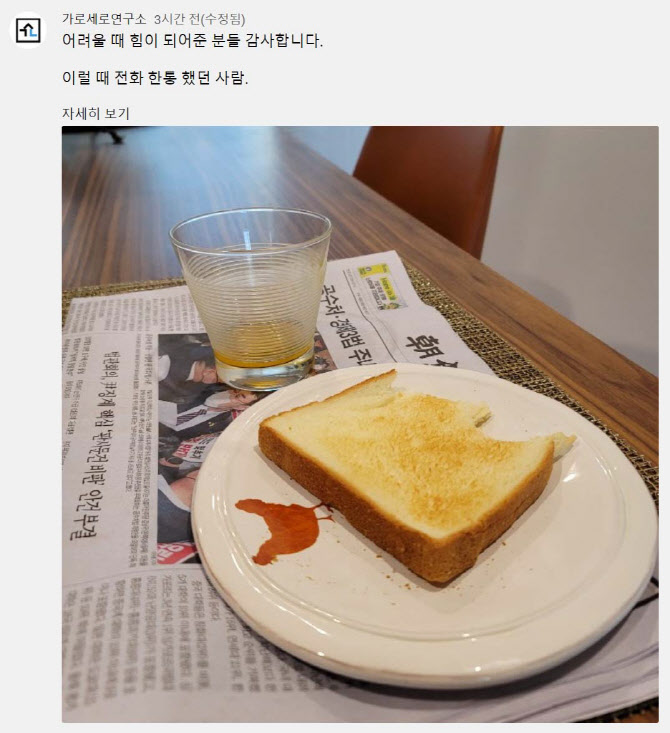Image resolution: width=670 pixels, height=733 pixels.
Task: Expand the post with 자세히 보기
Action: click(96, 114)
